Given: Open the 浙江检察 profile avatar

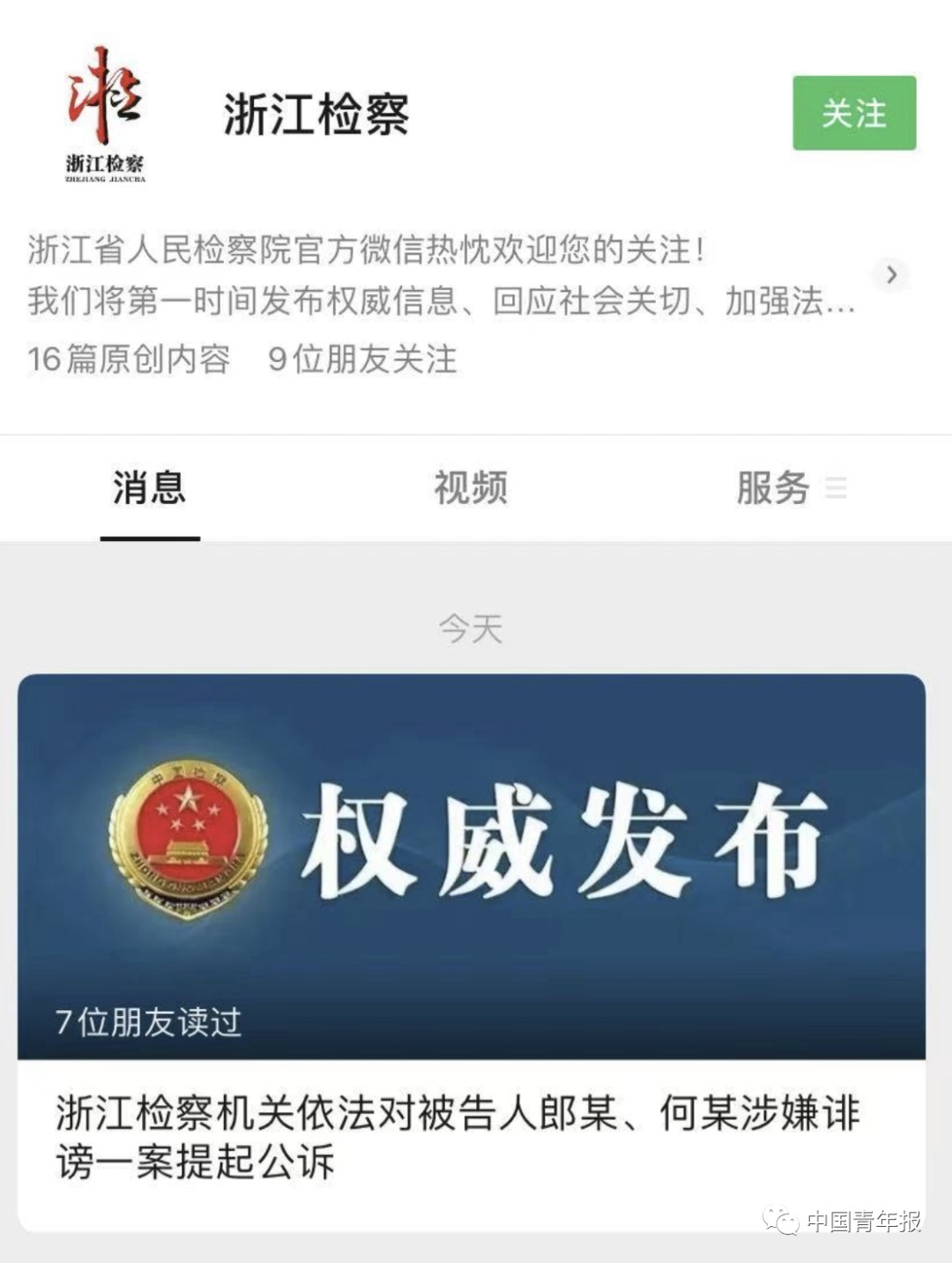Looking at the screenshot, I should (x=105, y=114).
